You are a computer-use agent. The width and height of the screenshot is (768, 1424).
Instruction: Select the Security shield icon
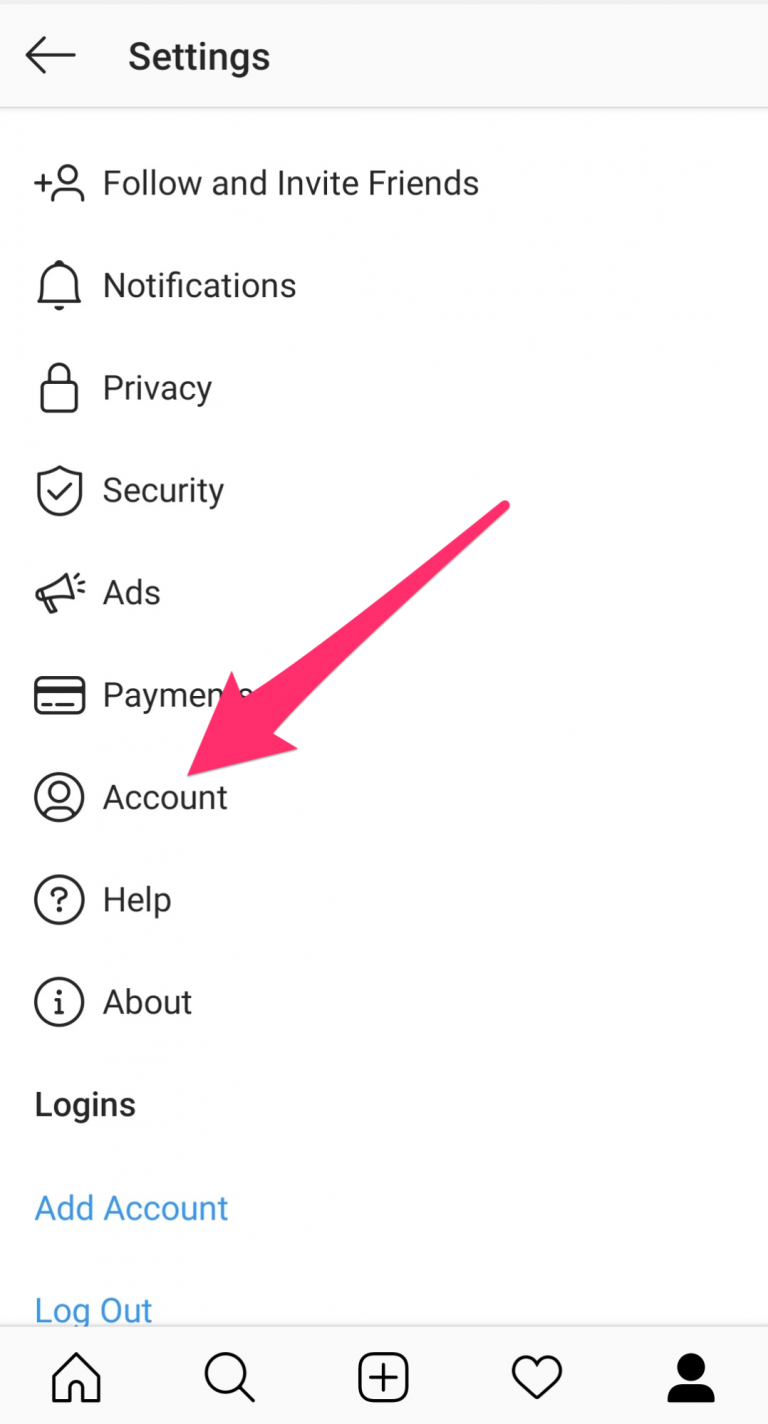[59, 490]
